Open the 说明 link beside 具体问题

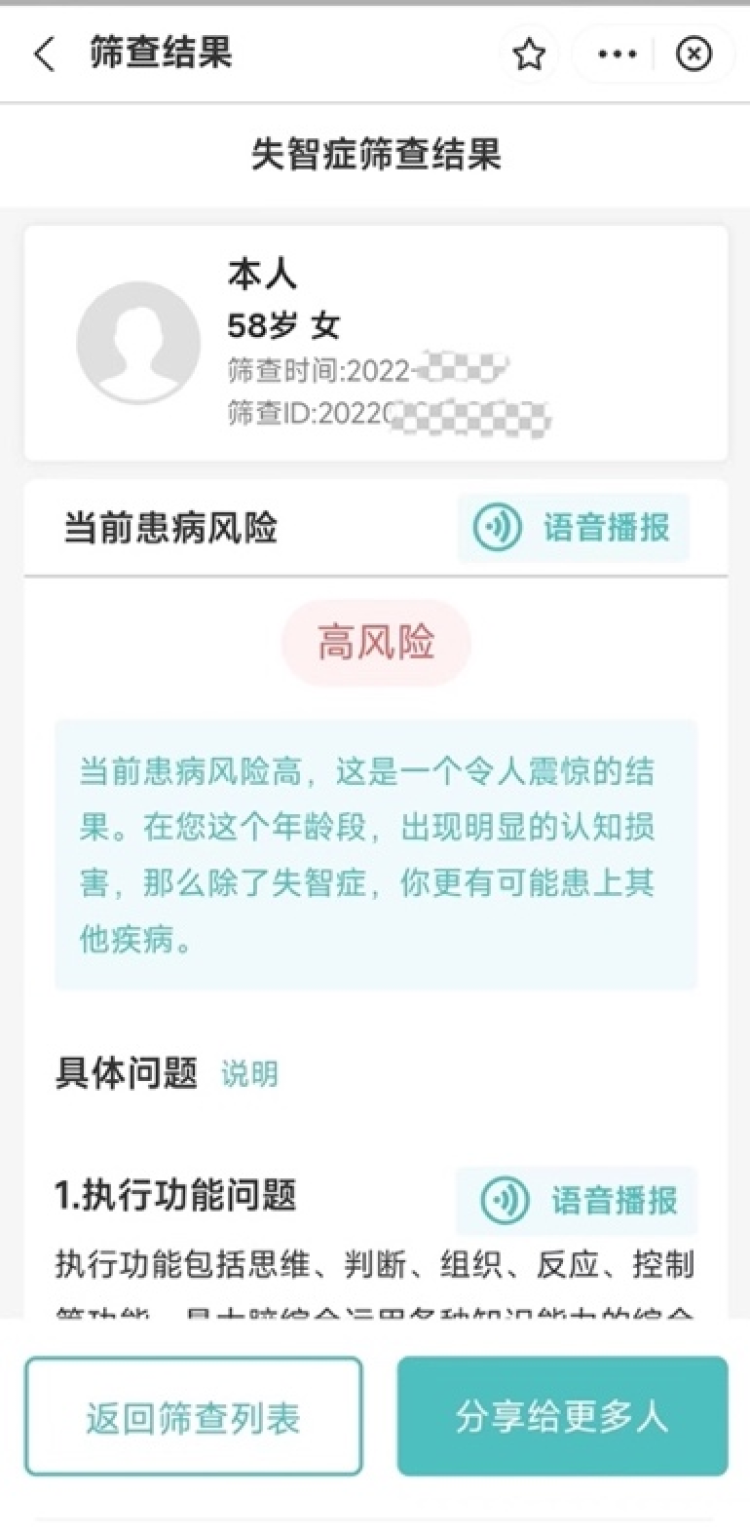pyautogui.click(x=249, y=1075)
